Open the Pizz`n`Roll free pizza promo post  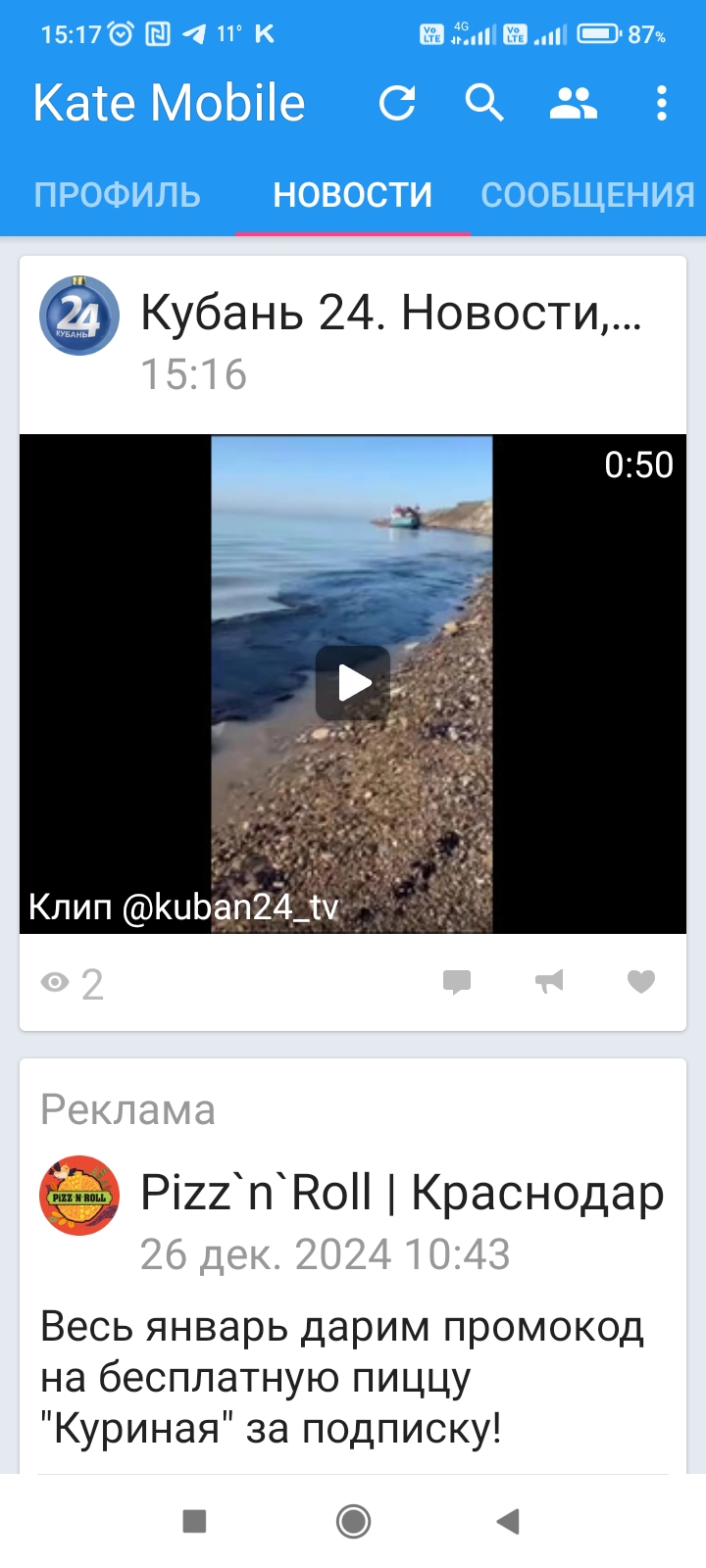click(x=343, y=1378)
